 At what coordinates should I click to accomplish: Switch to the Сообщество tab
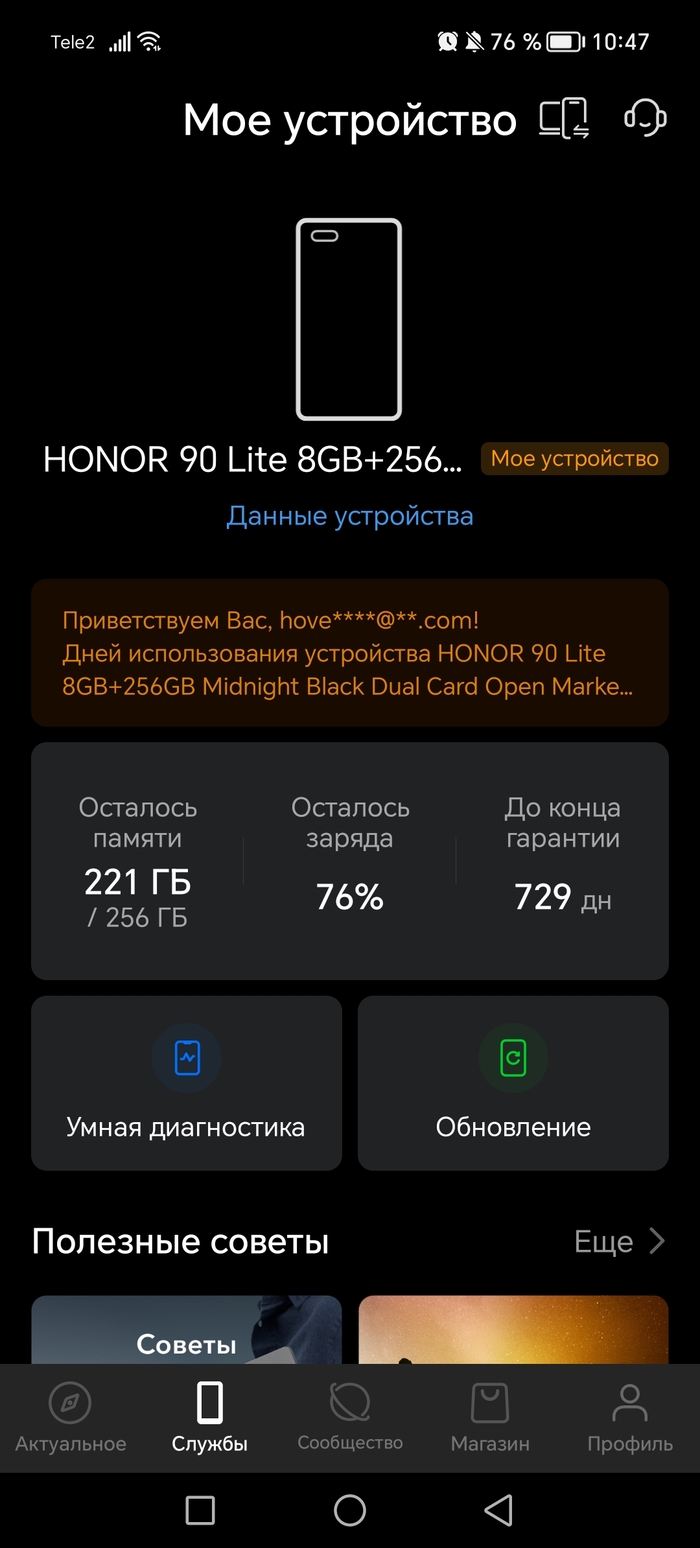[x=350, y=1417]
